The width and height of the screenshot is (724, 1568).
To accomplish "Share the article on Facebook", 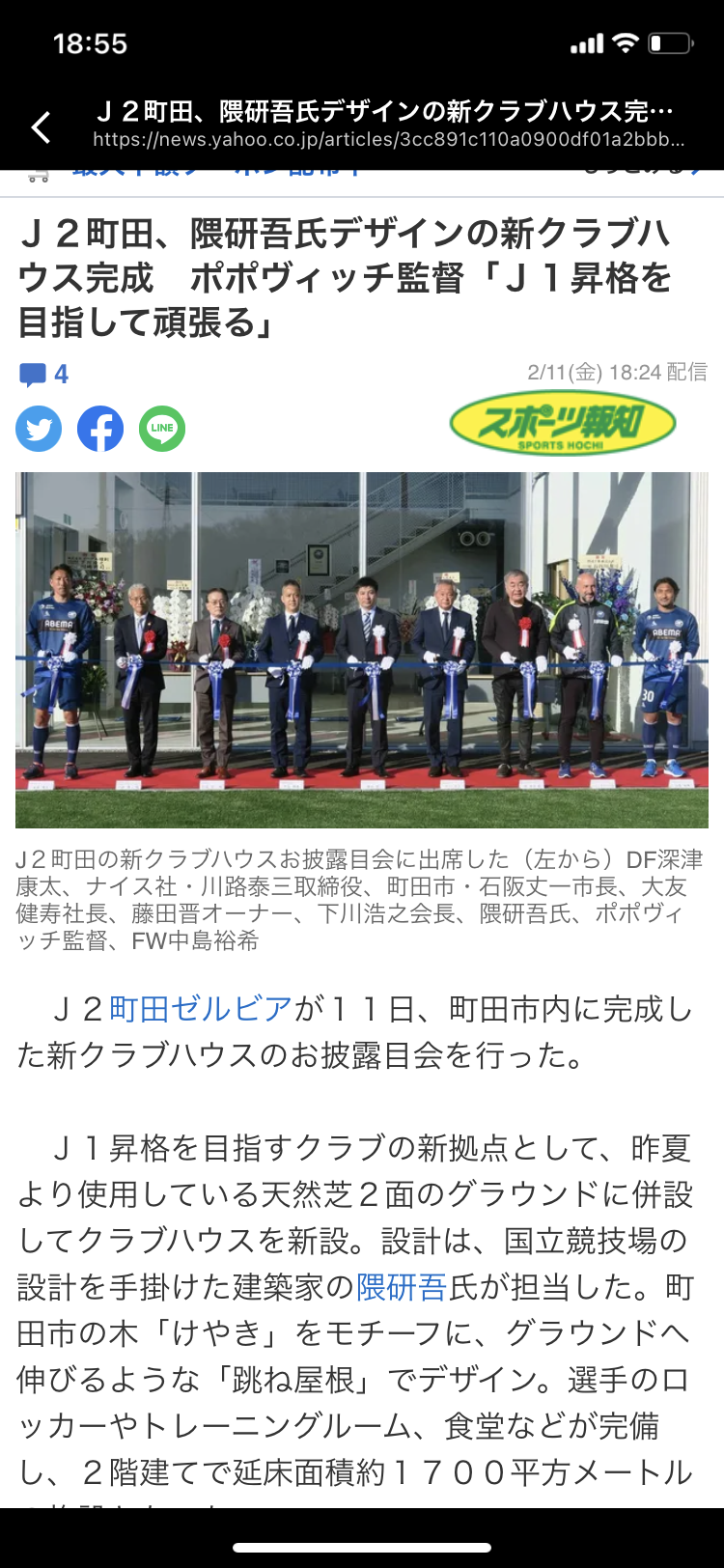I will pos(100,429).
